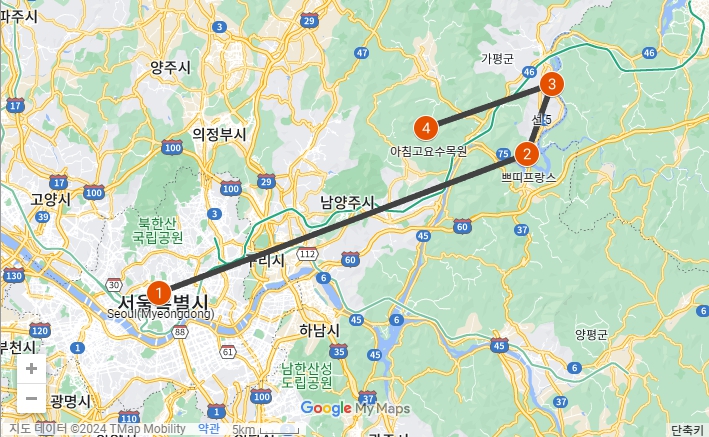709x437 pixels.
Task: Open marker 2 near 쁘띠프랑스
Action: pos(527,155)
